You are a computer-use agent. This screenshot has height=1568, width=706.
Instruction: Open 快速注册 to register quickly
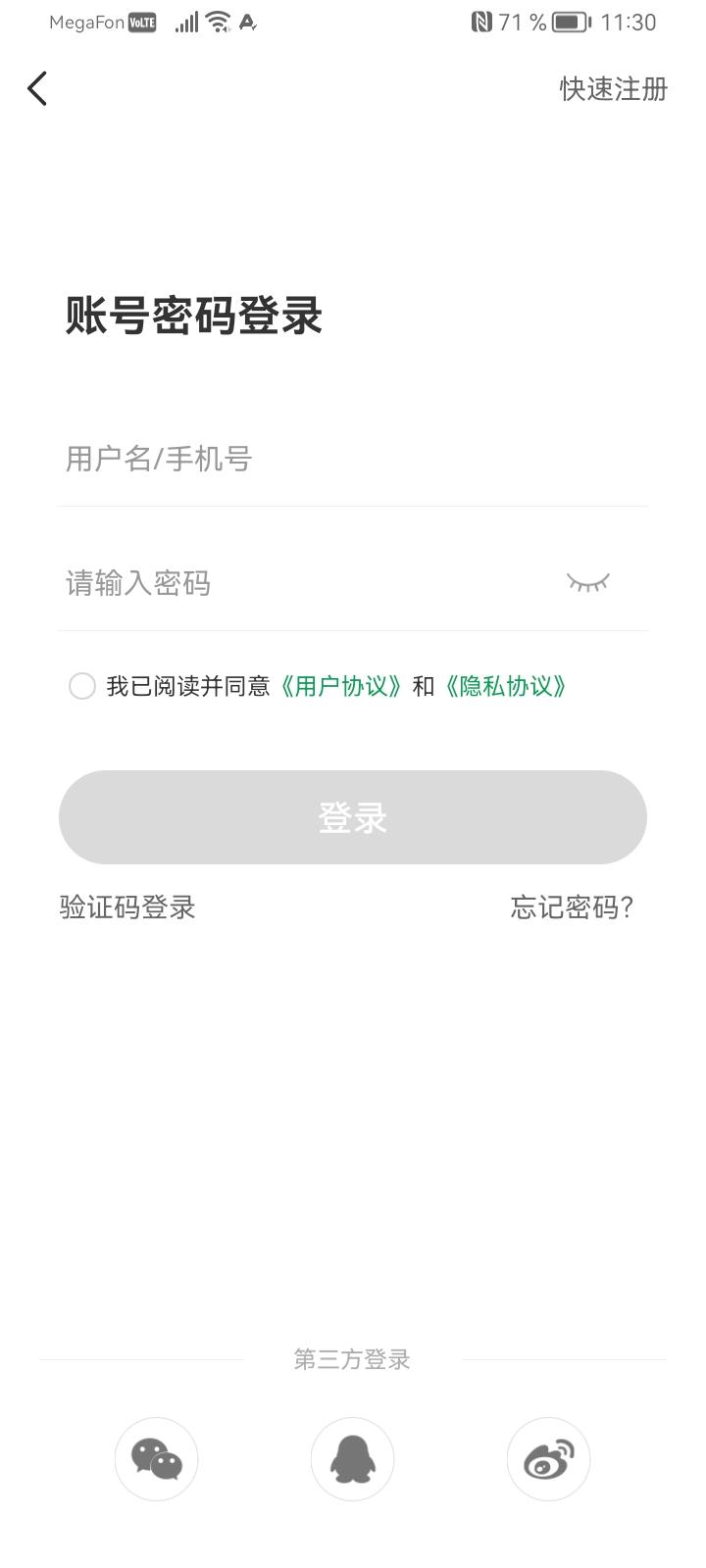coord(612,89)
